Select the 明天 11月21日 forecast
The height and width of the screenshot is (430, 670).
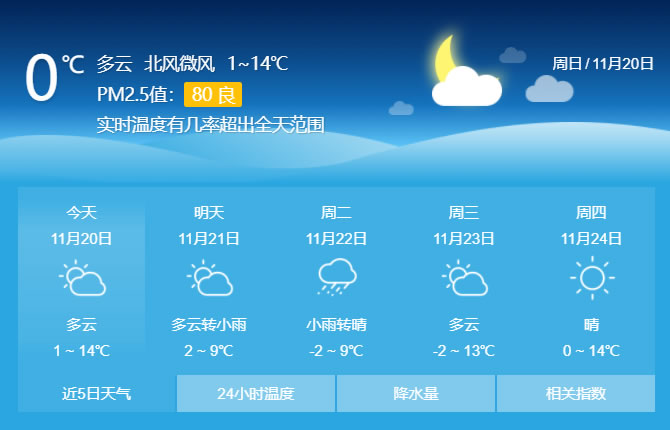pyautogui.click(x=209, y=280)
